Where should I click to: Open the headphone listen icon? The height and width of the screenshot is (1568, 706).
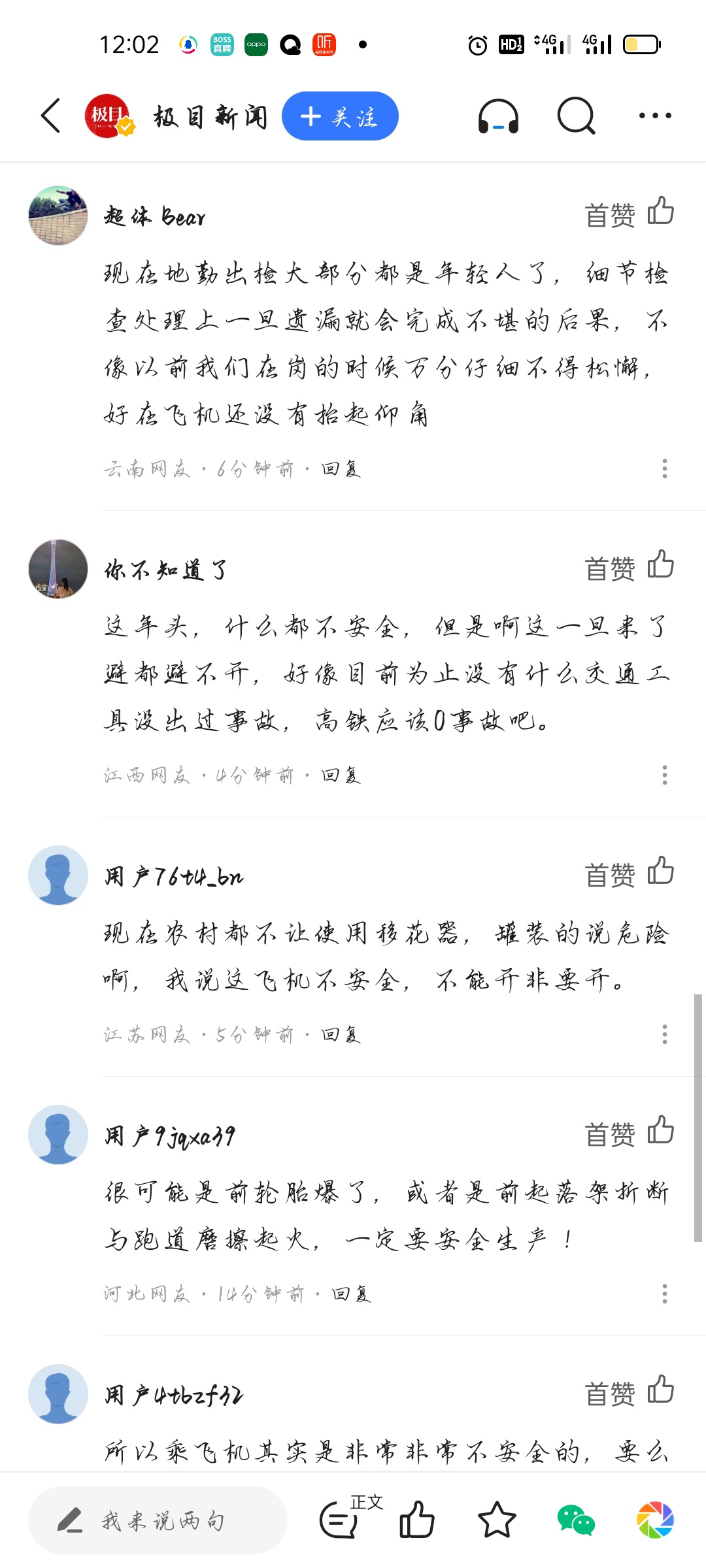click(x=498, y=116)
